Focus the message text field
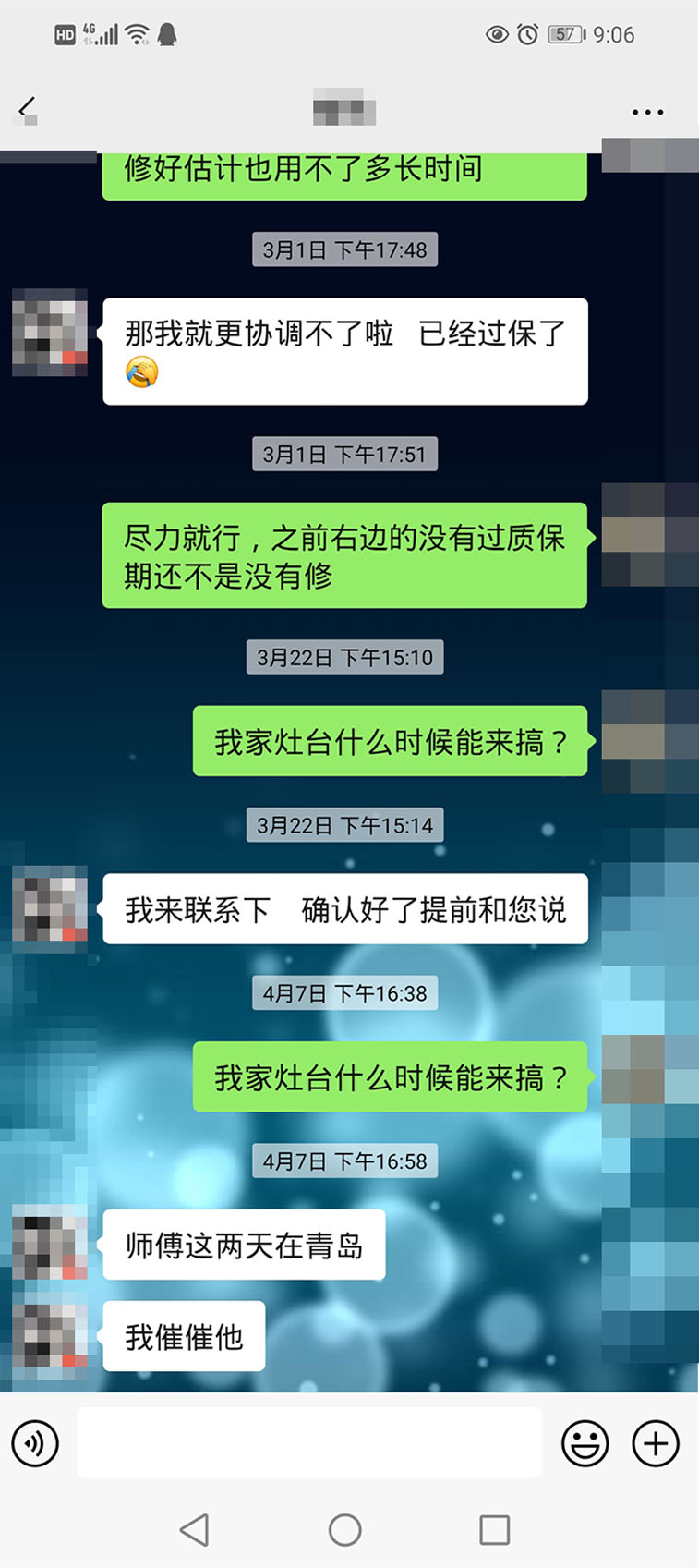The image size is (699, 1568). tap(309, 1443)
